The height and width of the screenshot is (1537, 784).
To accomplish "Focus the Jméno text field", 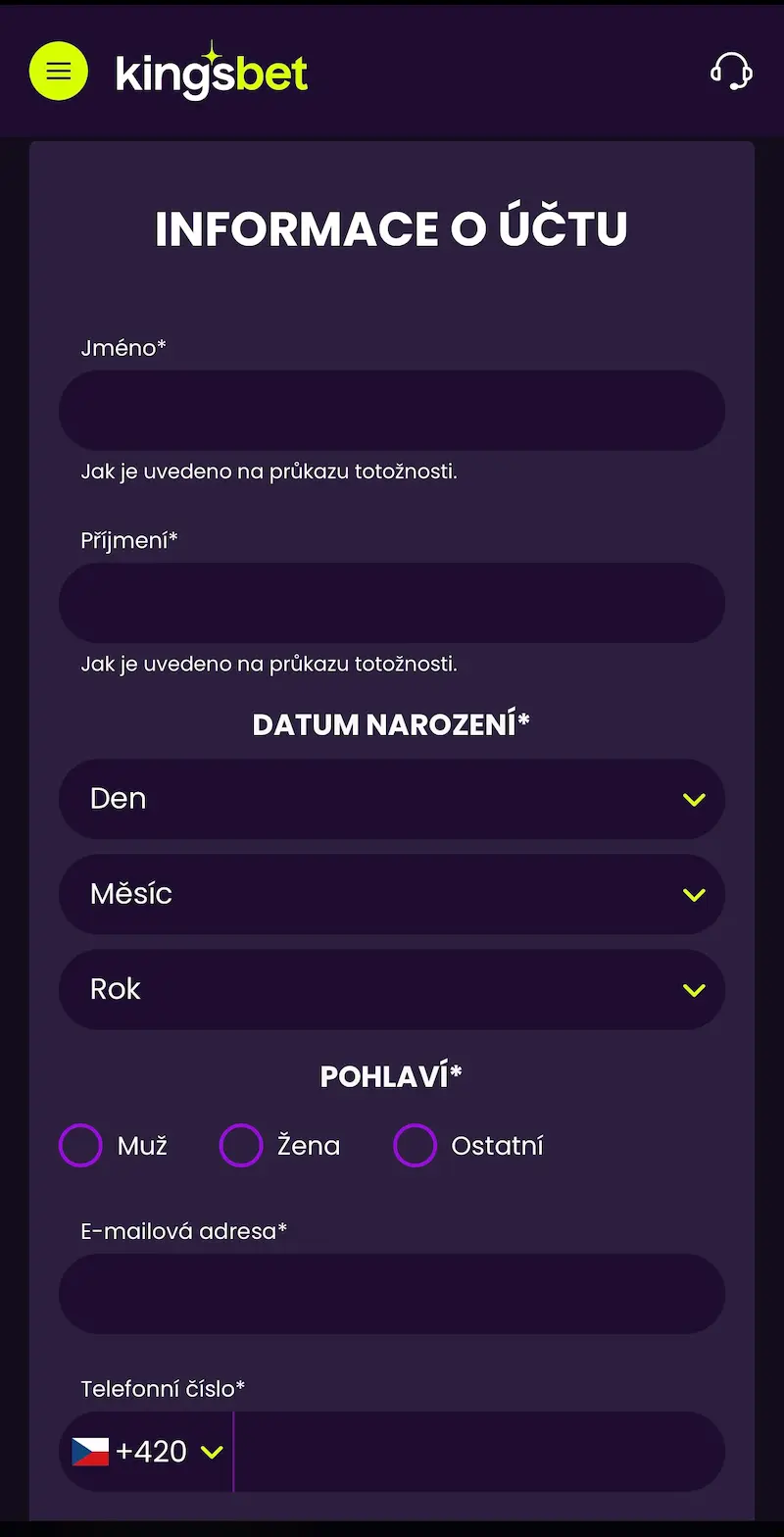I will [392, 411].
